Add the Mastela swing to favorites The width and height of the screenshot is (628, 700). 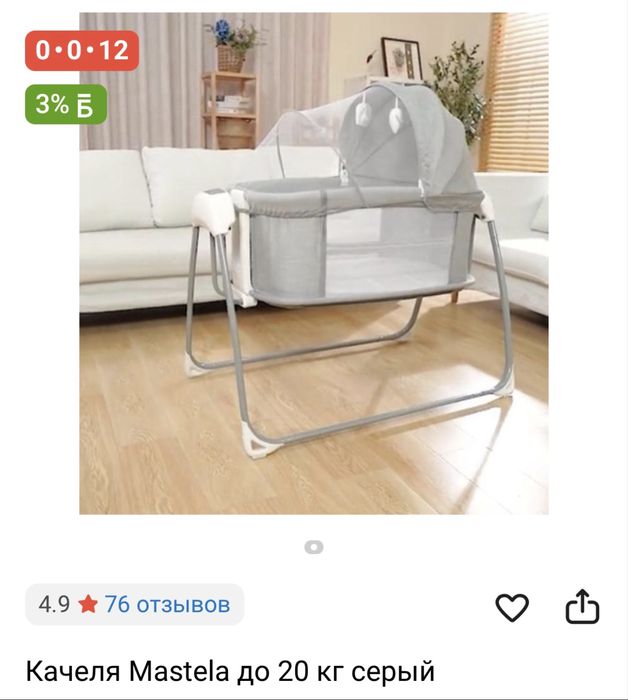[x=512, y=607]
